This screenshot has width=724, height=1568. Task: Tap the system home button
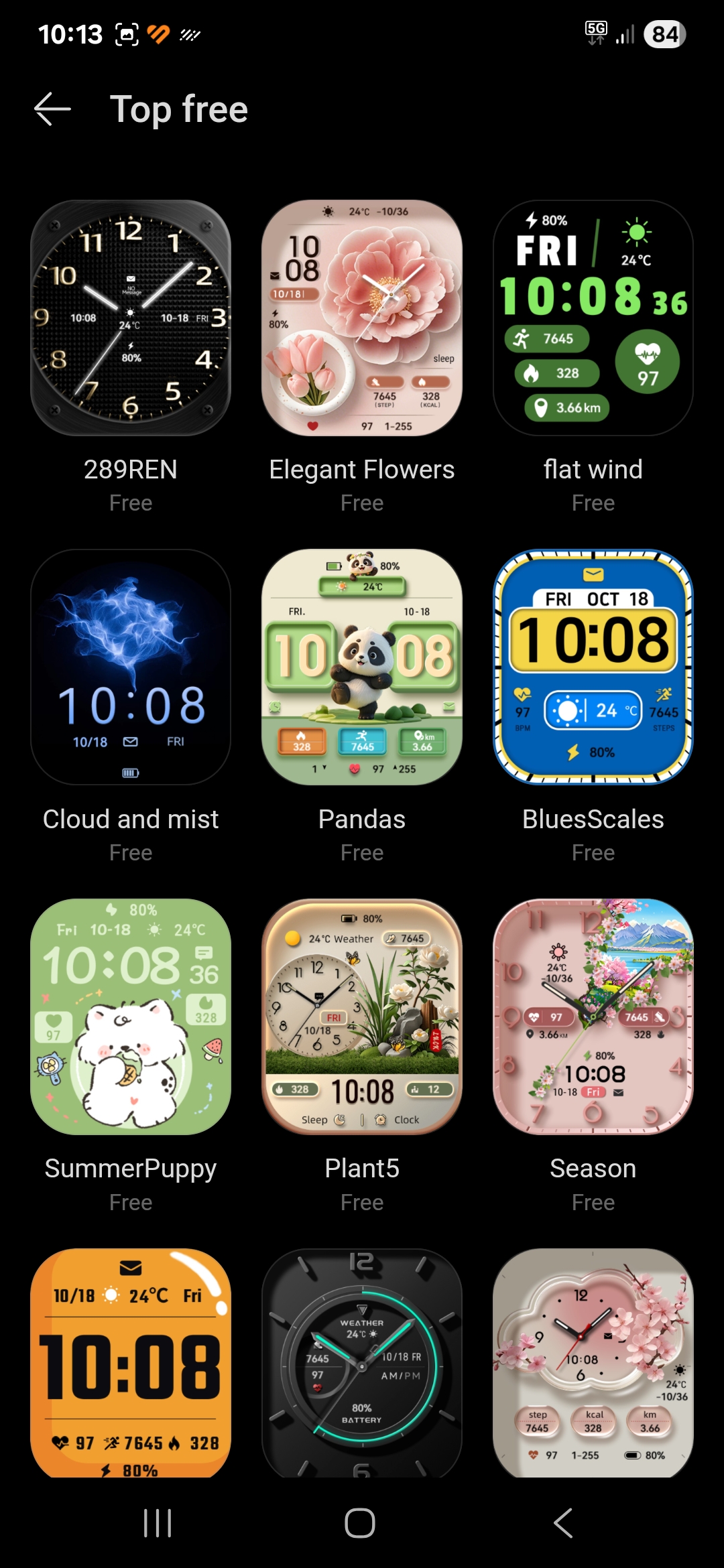pos(360,1523)
